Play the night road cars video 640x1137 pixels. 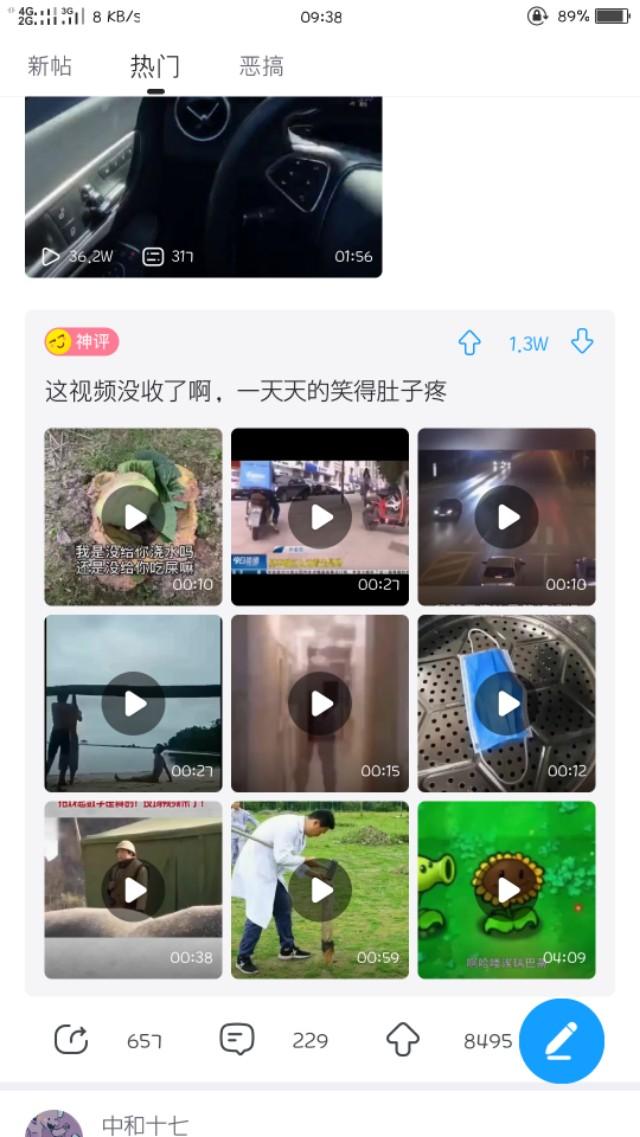pyautogui.click(x=507, y=517)
